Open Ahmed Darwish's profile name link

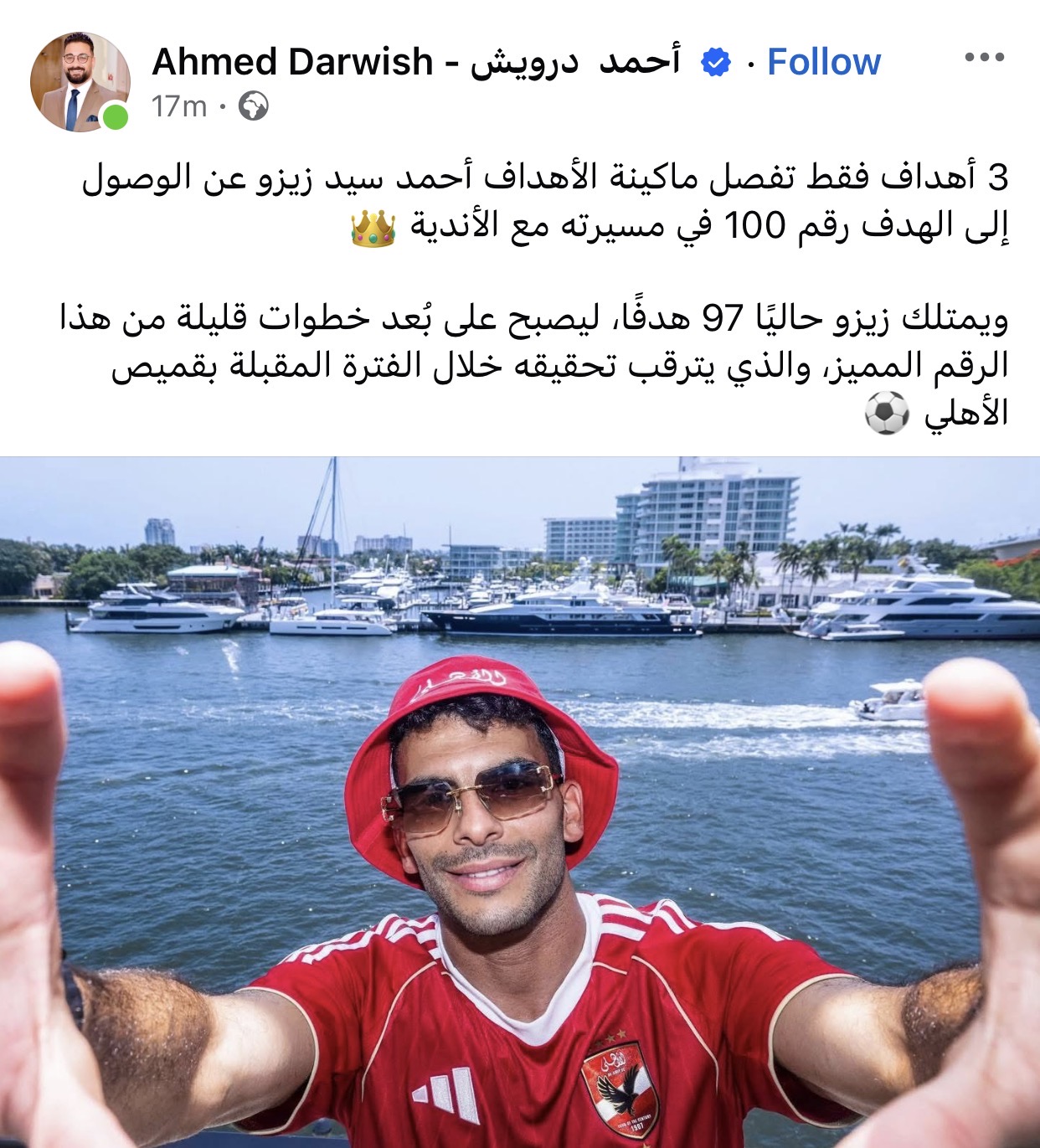(x=415, y=62)
